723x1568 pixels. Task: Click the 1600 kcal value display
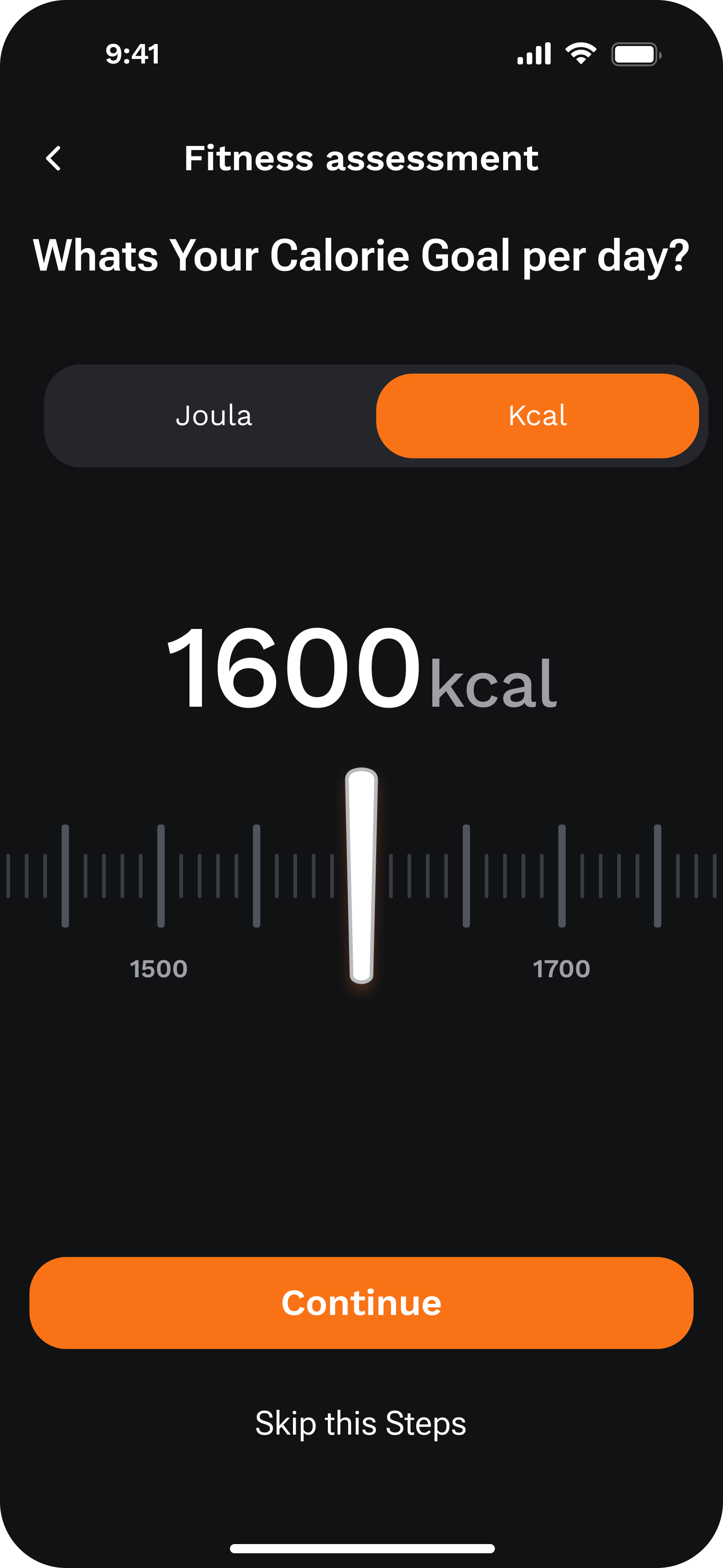coord(361,676)
